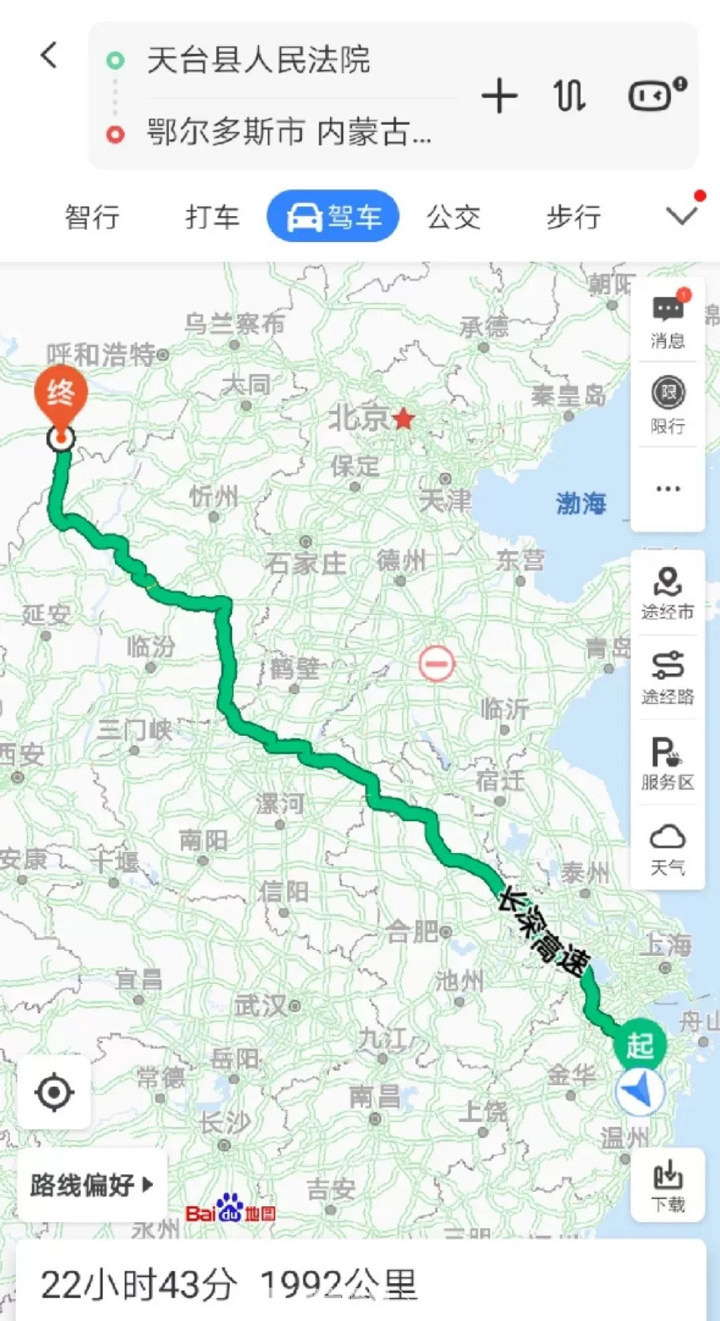
Task: Switch to the 打车 tab
Action: (x=212, y=216)
